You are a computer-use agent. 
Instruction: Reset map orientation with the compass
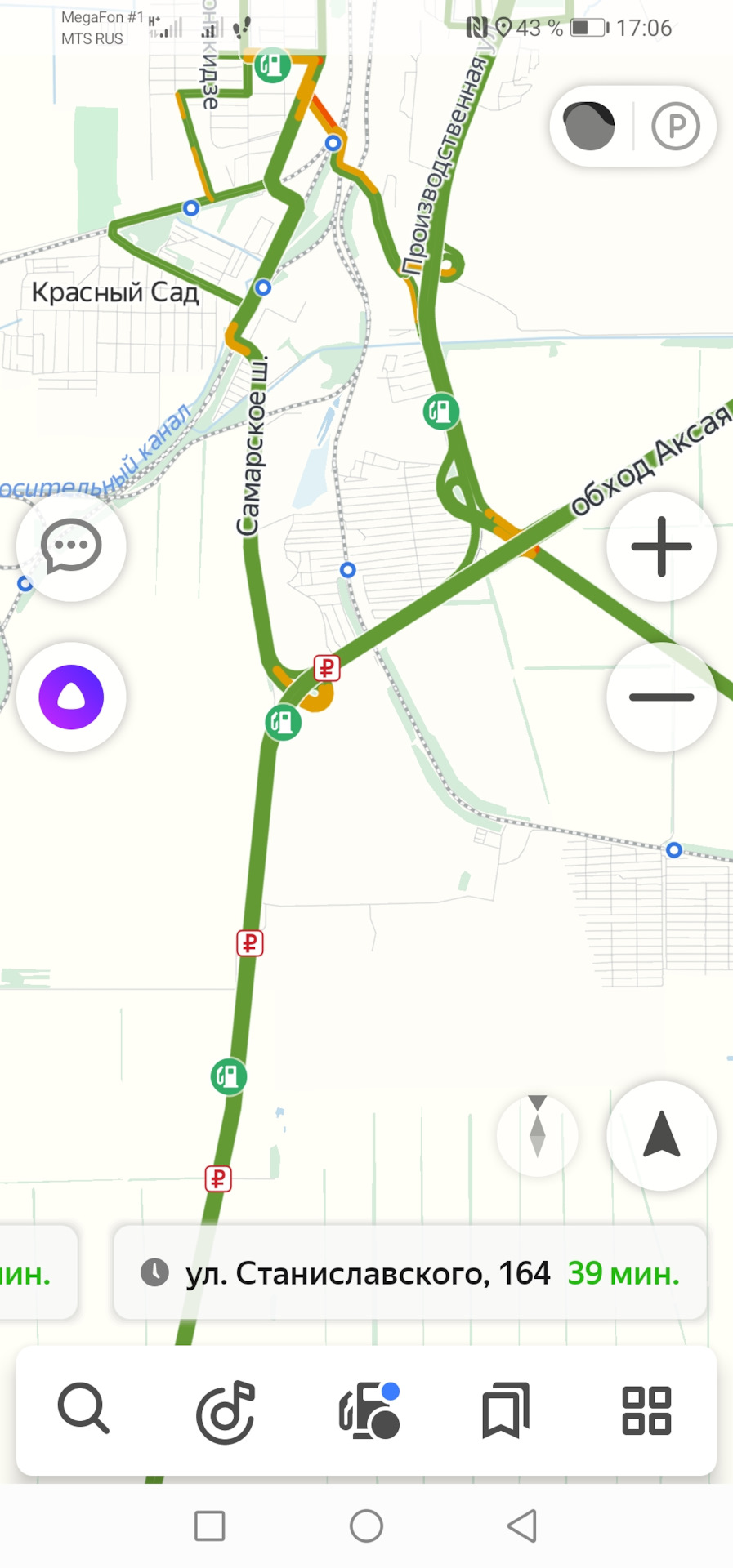pos(537,1135)
